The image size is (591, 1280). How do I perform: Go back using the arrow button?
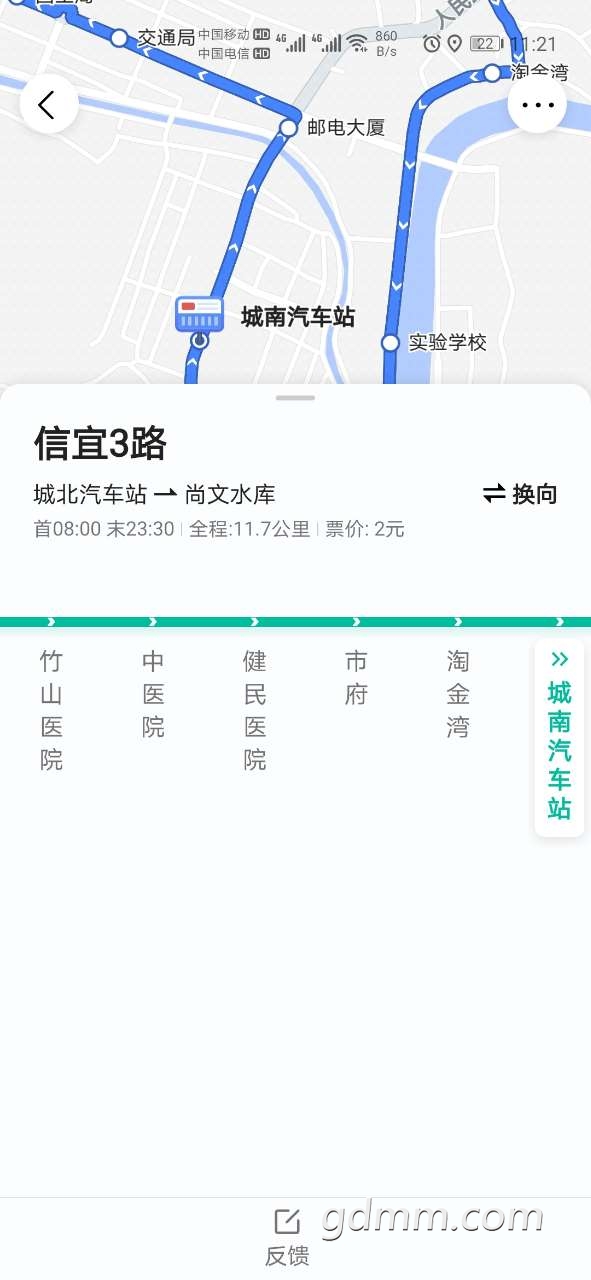(x=47, y=104)
